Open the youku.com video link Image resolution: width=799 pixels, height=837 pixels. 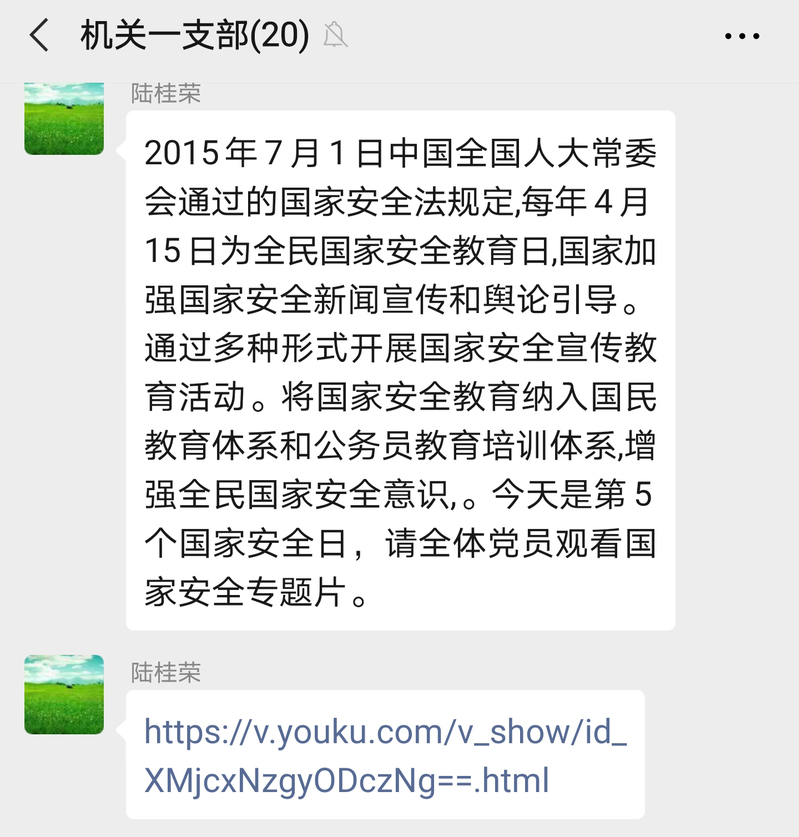coord(385,755)
